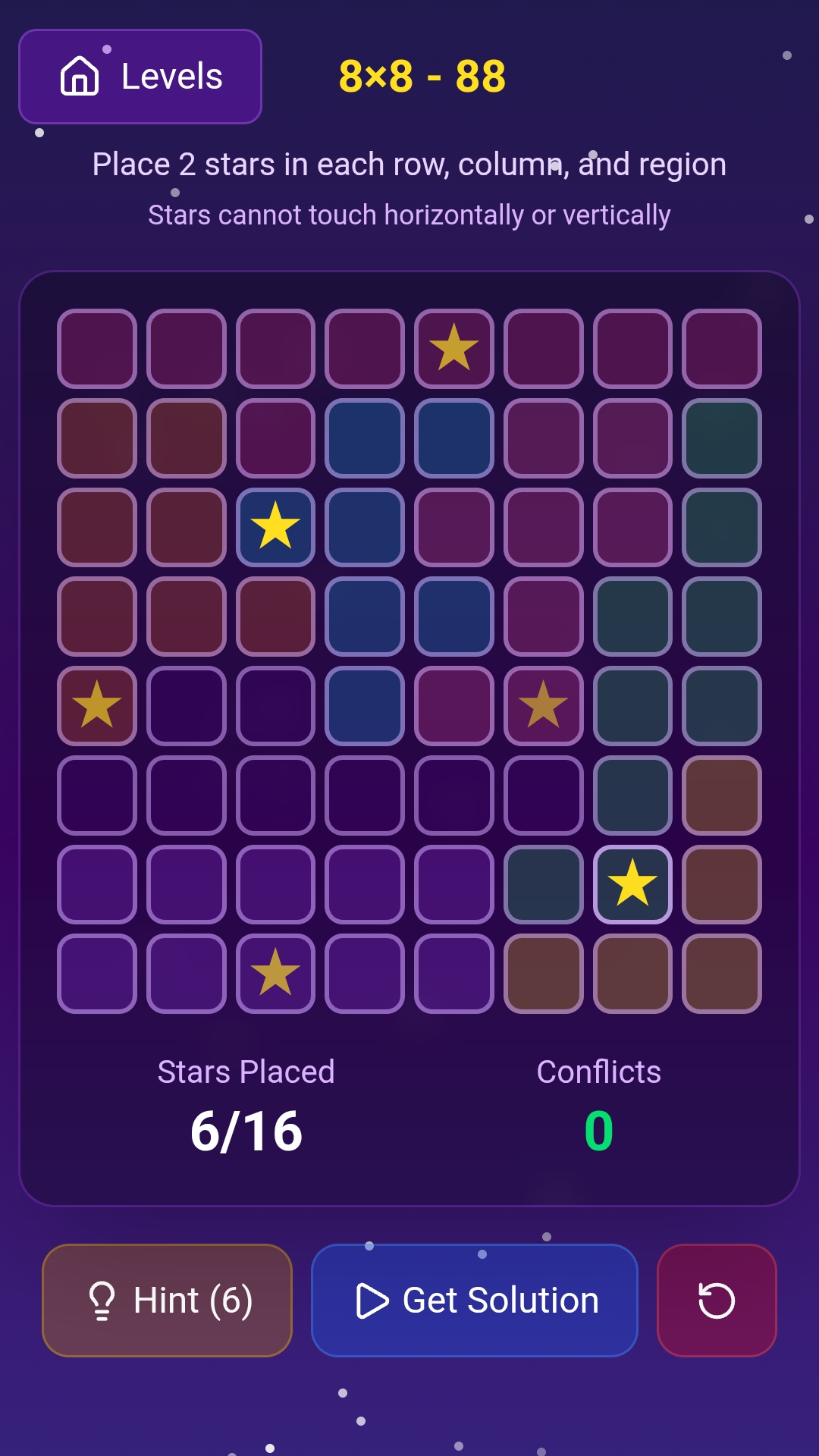Tap the bright star in the blue cell
Image resolution: width=819 pixels, height=1456 pixels.
[275, 527]
